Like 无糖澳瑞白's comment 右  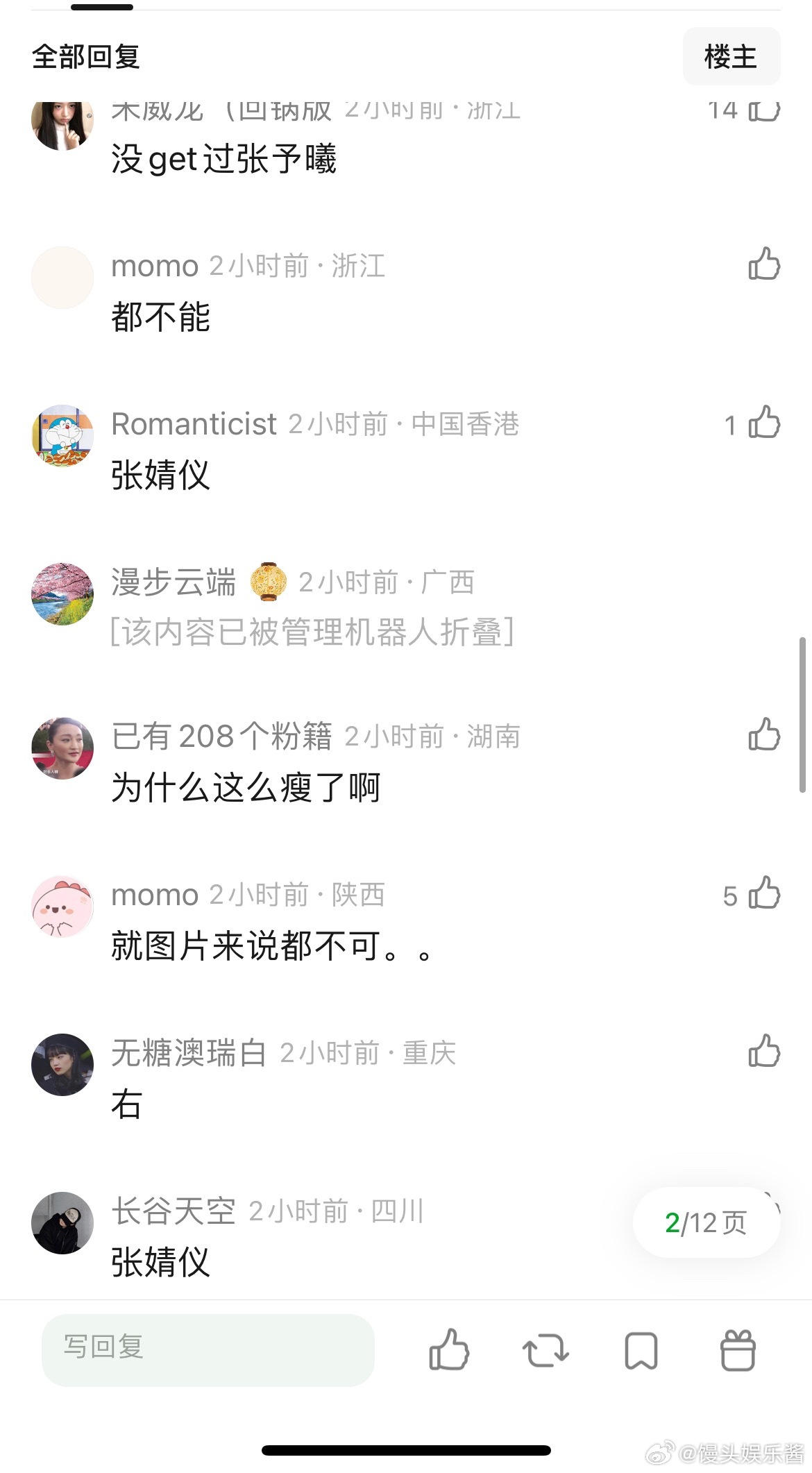[764, 1051]
